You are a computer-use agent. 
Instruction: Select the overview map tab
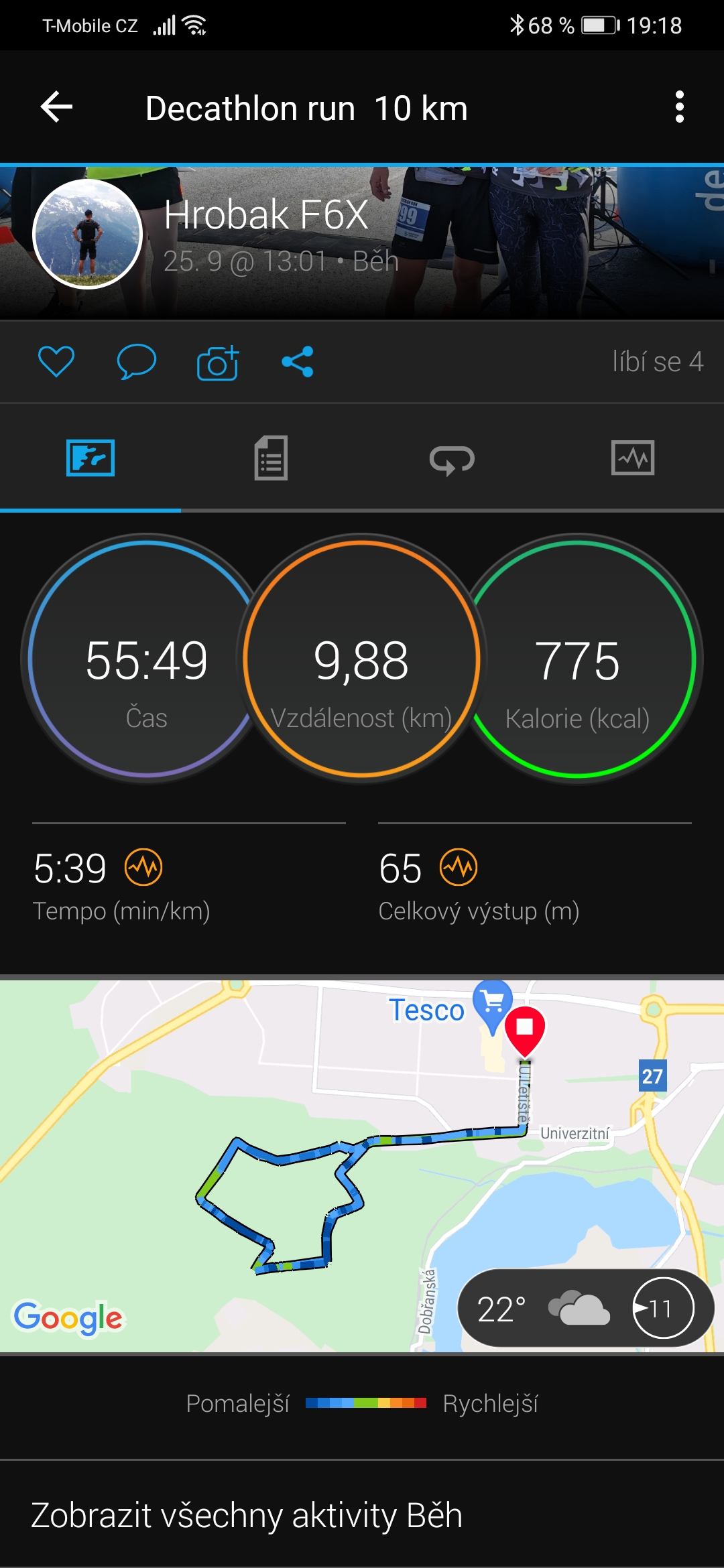(x=90, y=458)
